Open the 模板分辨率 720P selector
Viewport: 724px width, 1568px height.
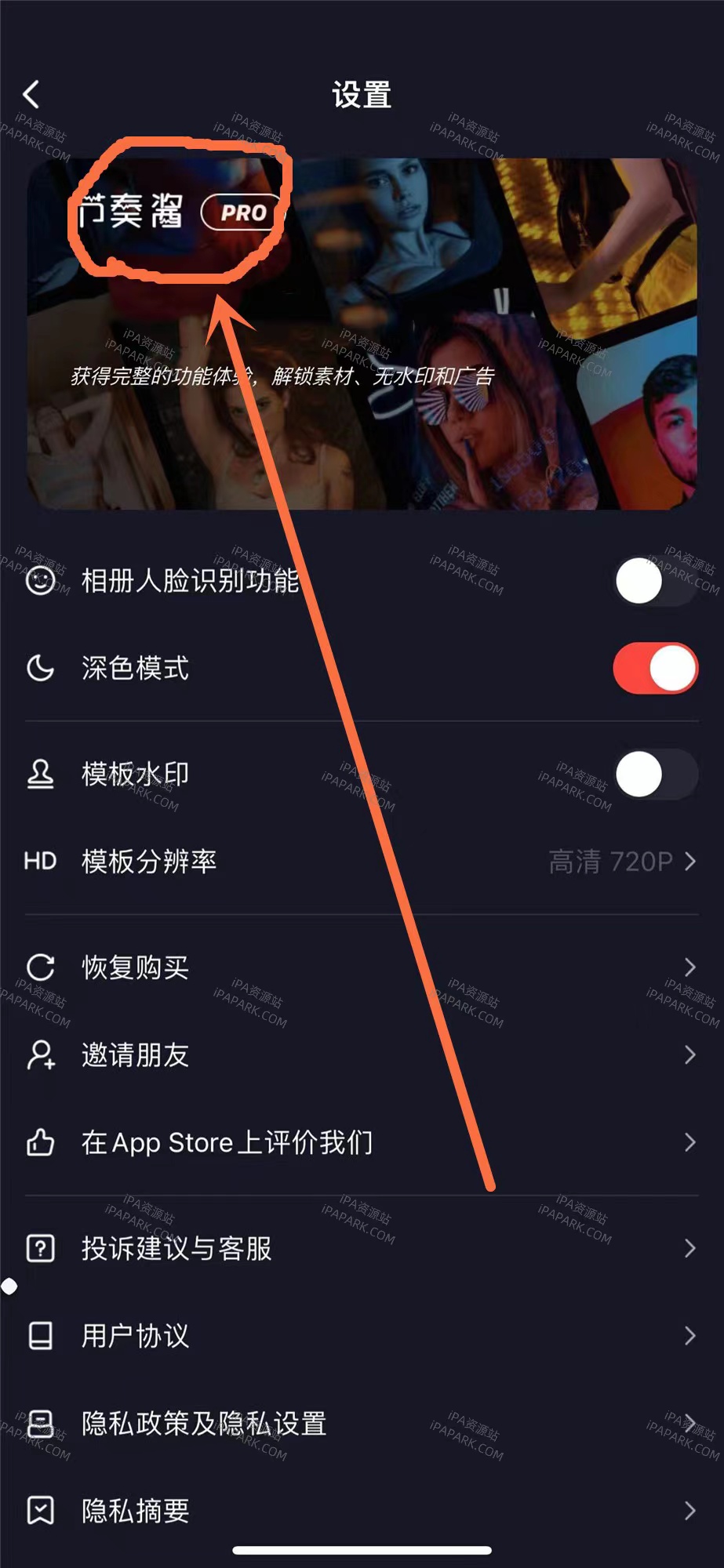pyautogui.click(x=620, y=861)
